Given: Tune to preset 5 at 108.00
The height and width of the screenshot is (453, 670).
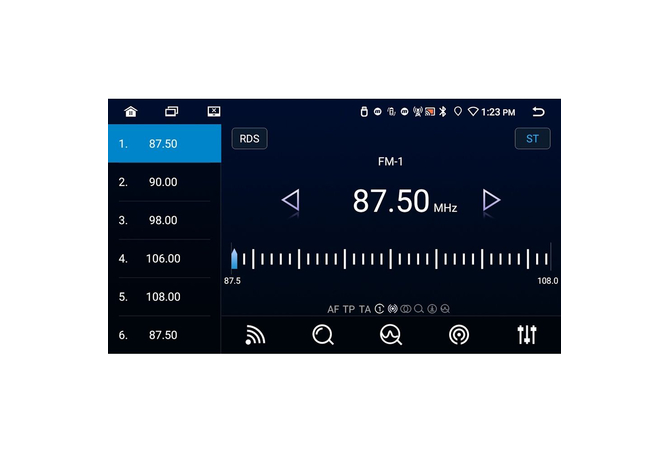Looking at the screenshot, I should pyautogui.click(x=164, y=297).
